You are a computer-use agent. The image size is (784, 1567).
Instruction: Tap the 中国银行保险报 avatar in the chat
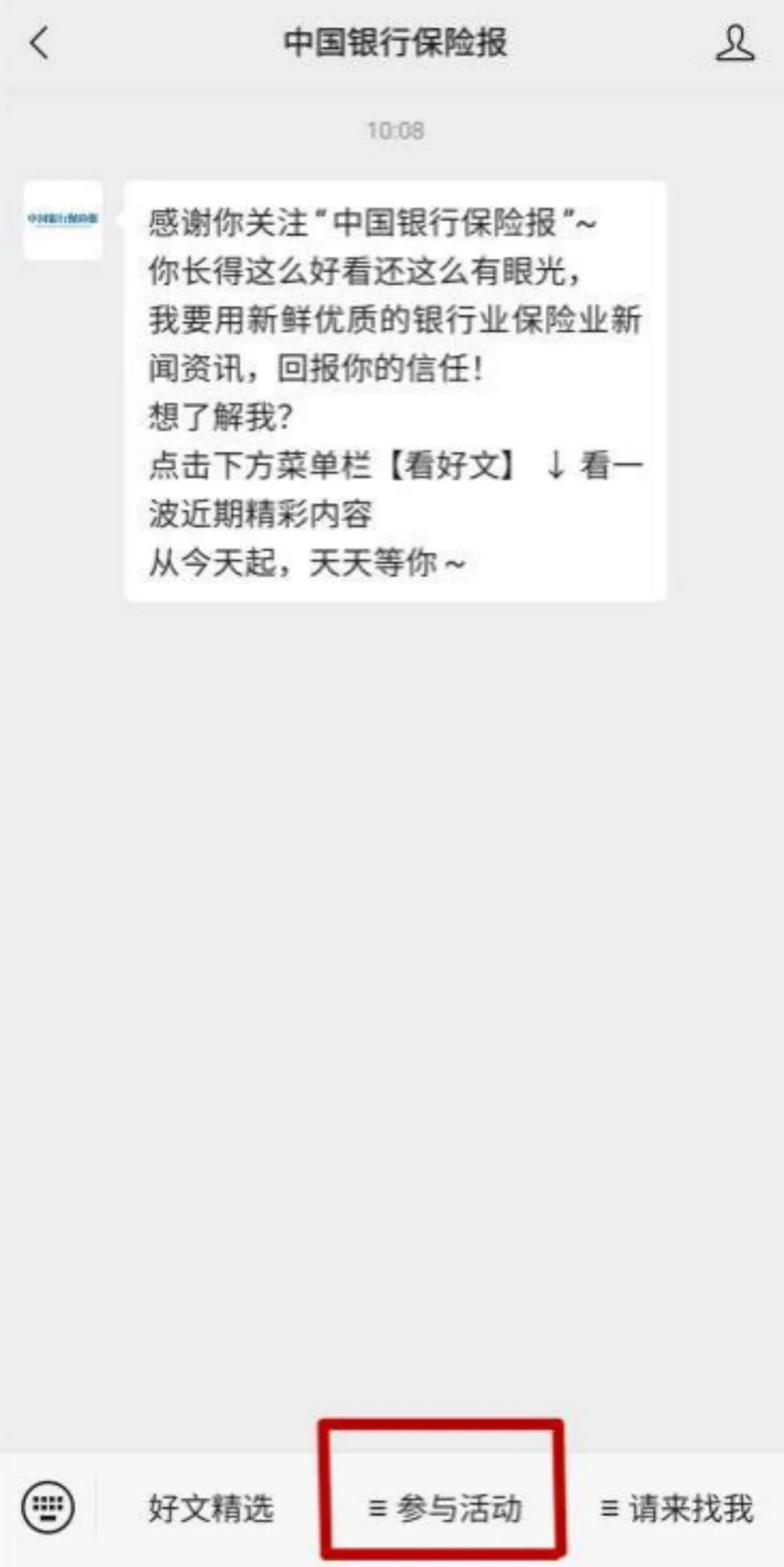pyautogui.click(x=63, y=220)
